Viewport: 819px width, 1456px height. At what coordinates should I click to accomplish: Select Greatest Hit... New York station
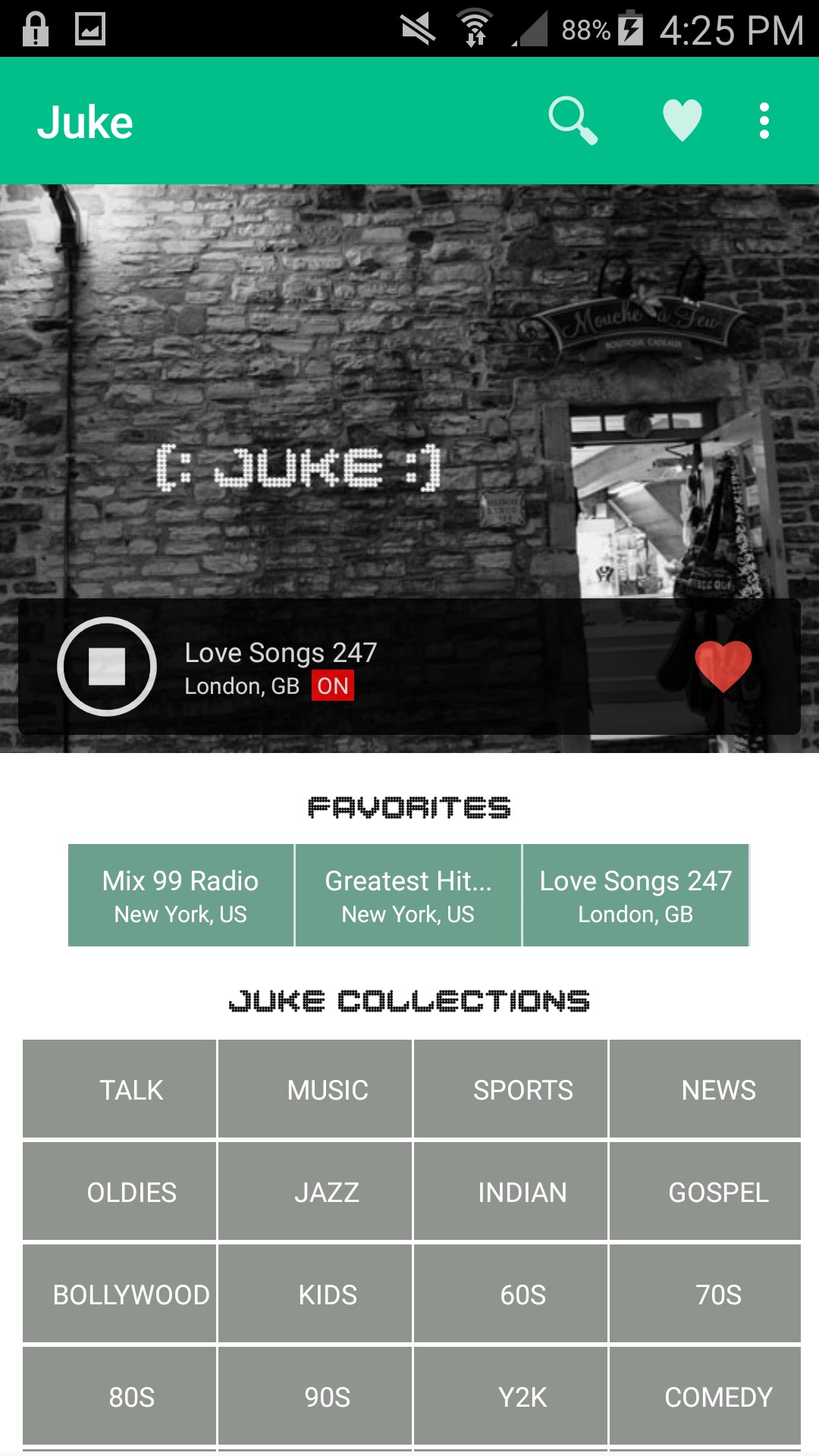pyautogui.click(x=408, y=896)
